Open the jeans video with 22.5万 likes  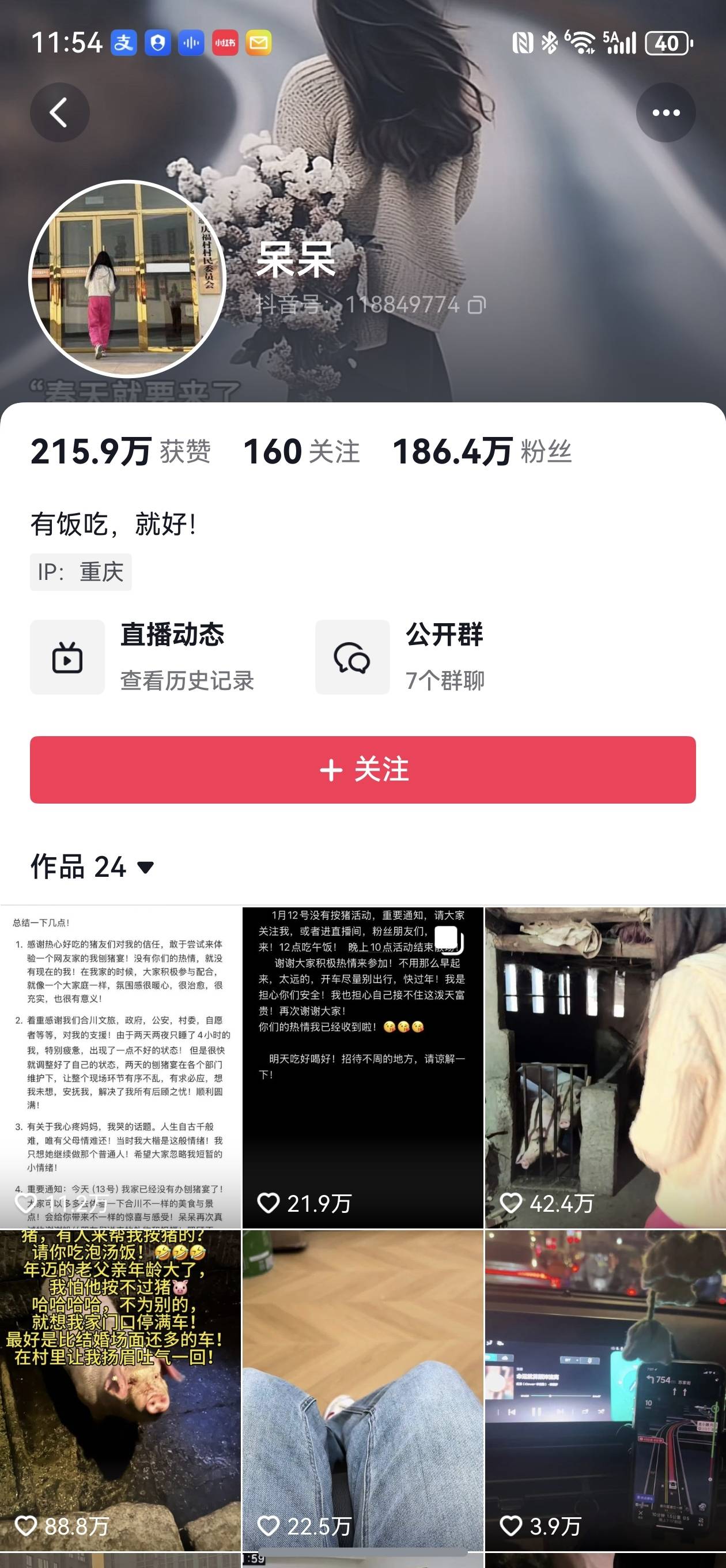[x=362, y=1389]
